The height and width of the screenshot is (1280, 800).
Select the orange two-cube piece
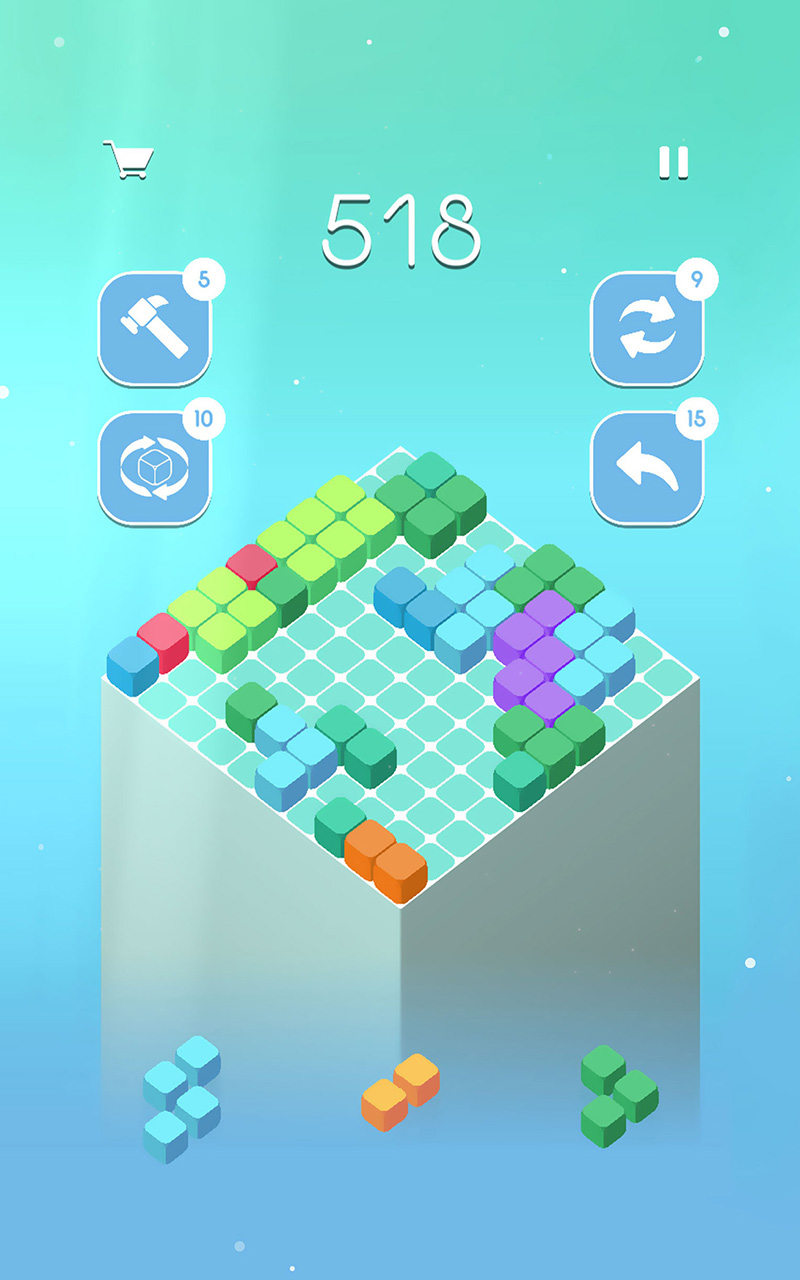(x=400, y=1092)
